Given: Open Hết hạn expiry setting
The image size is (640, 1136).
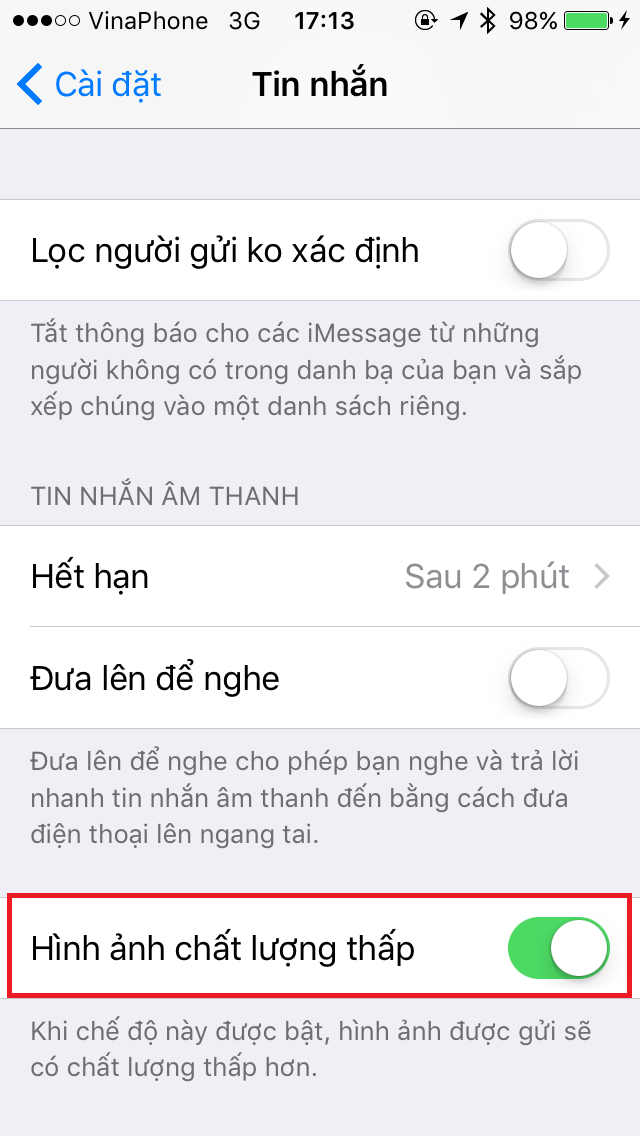Looking at the screenshot, I should 320,577.
